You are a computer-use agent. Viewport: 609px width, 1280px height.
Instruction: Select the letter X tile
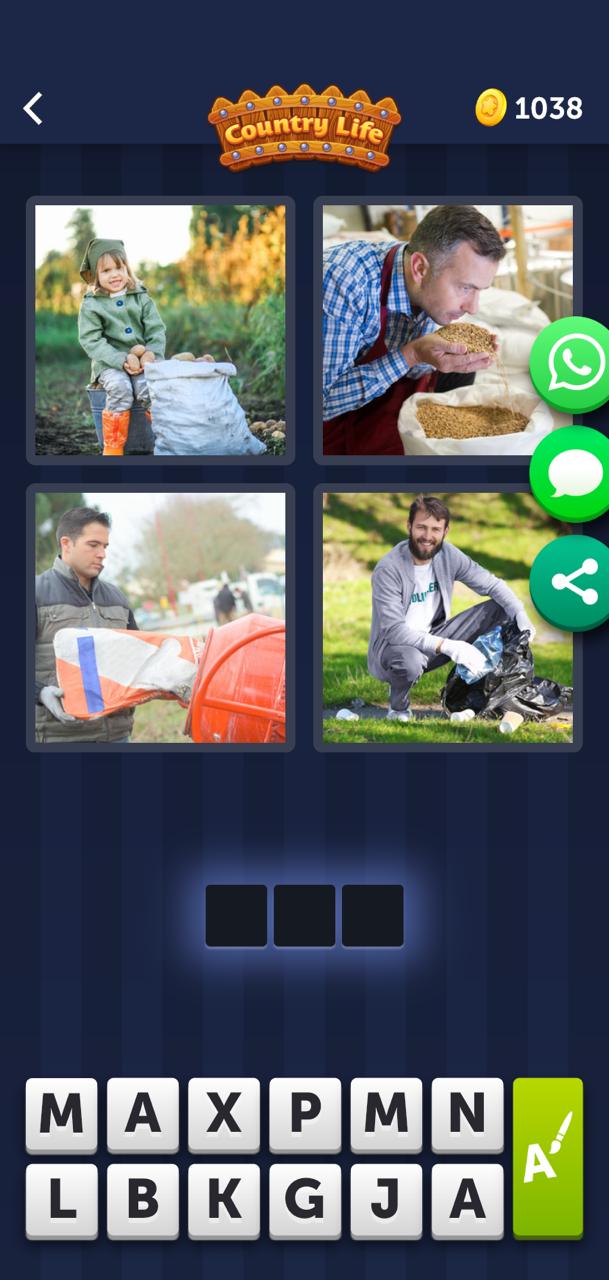[x=224, y=1115]
